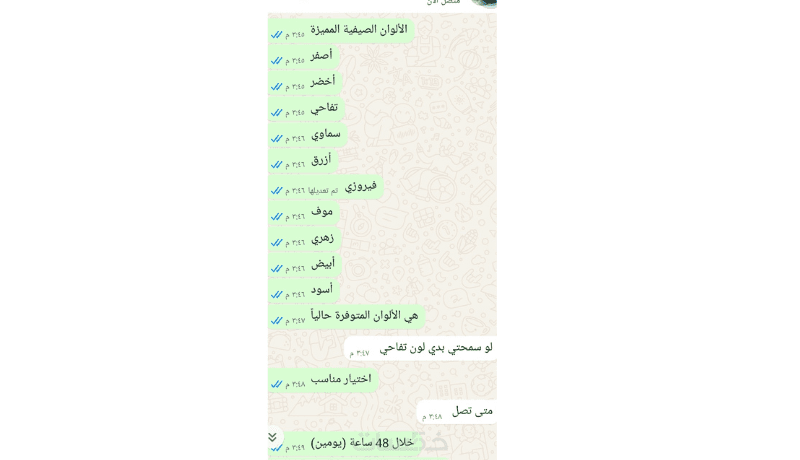Image resolution: width=800 pixels, height=460 pixels.
Task: Jump to latest messages with the double-chevron button
Action: click(272, 437)
